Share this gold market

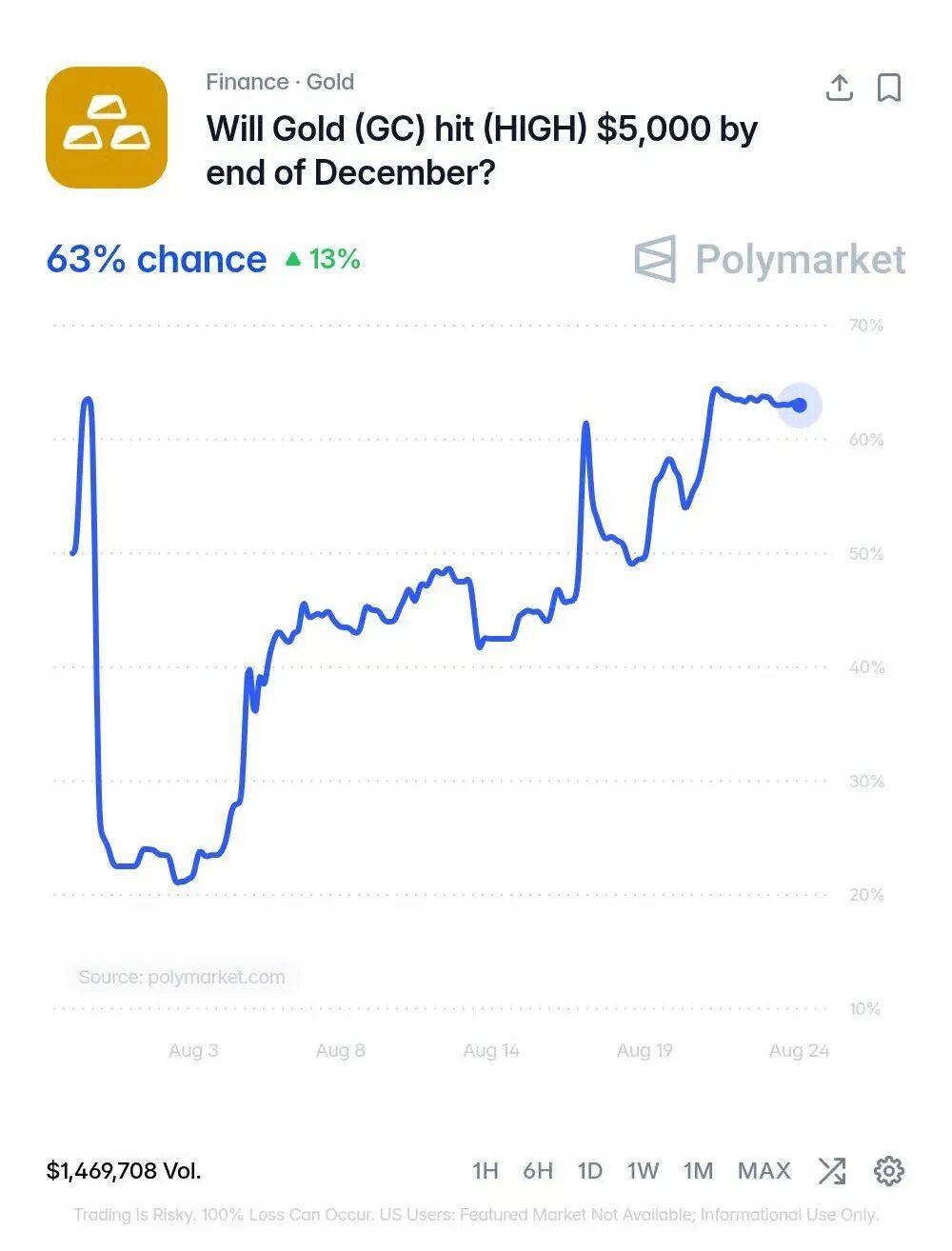tap(839, 88)
